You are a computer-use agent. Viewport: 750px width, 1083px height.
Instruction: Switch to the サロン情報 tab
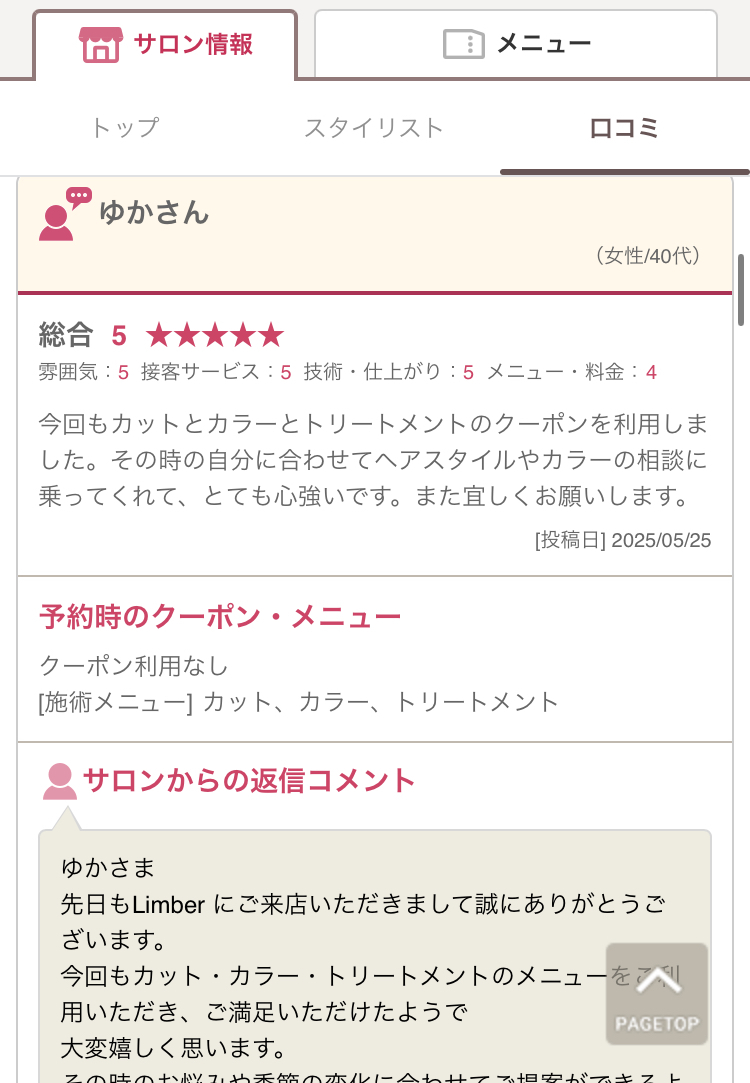[166, 44]
